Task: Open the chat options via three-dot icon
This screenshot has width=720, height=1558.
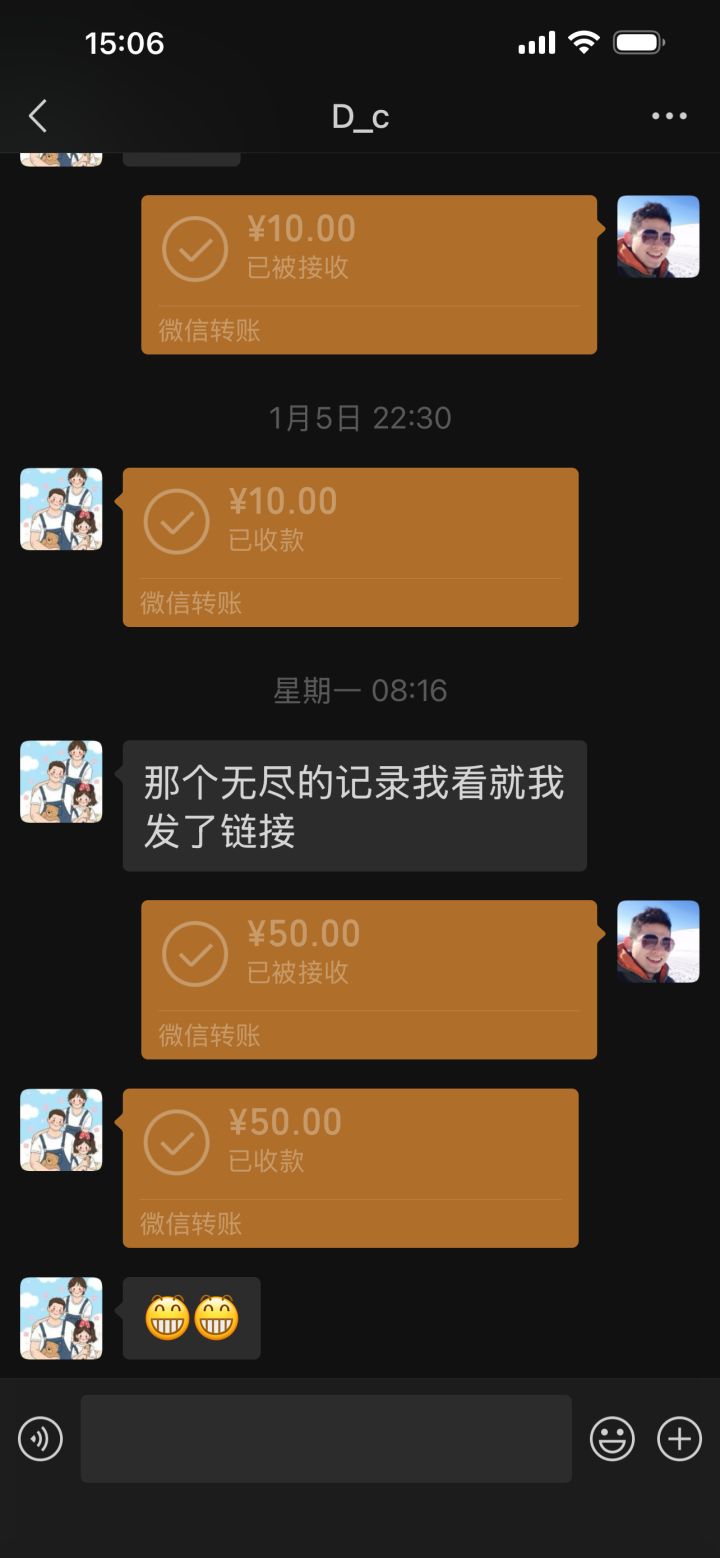Action: (x=667, y=116)
